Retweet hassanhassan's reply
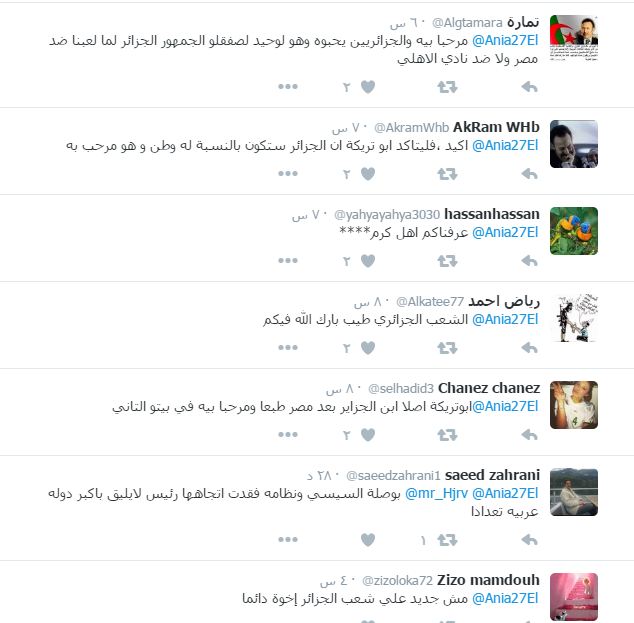 click(447, 261)
